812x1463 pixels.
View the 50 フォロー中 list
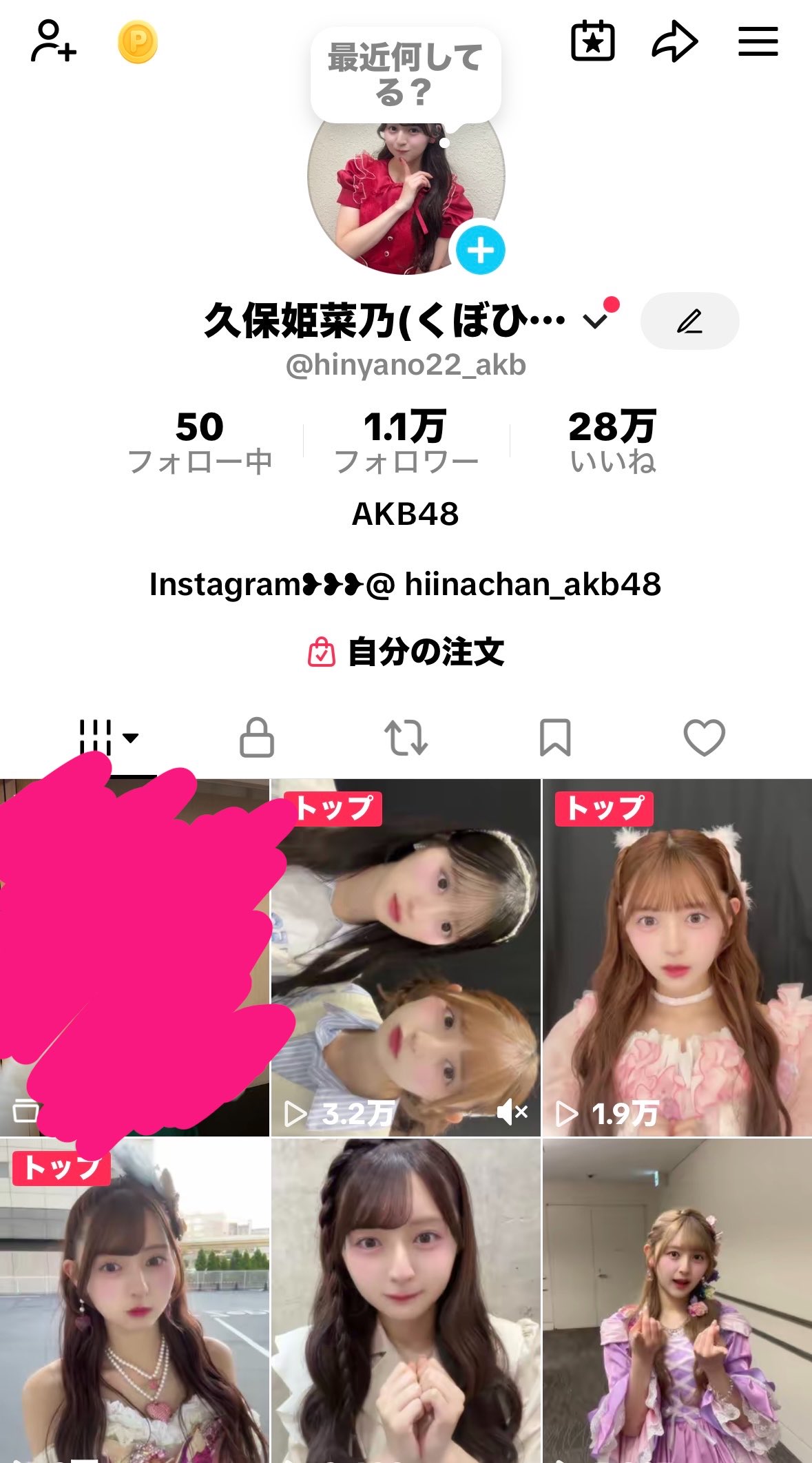coord(200,441)
